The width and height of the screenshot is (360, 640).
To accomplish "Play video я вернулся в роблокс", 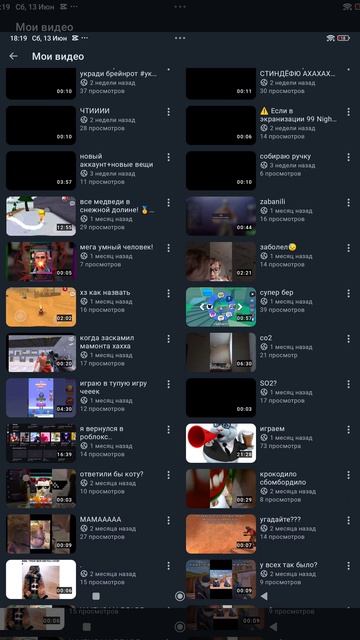I will (41, 443).
